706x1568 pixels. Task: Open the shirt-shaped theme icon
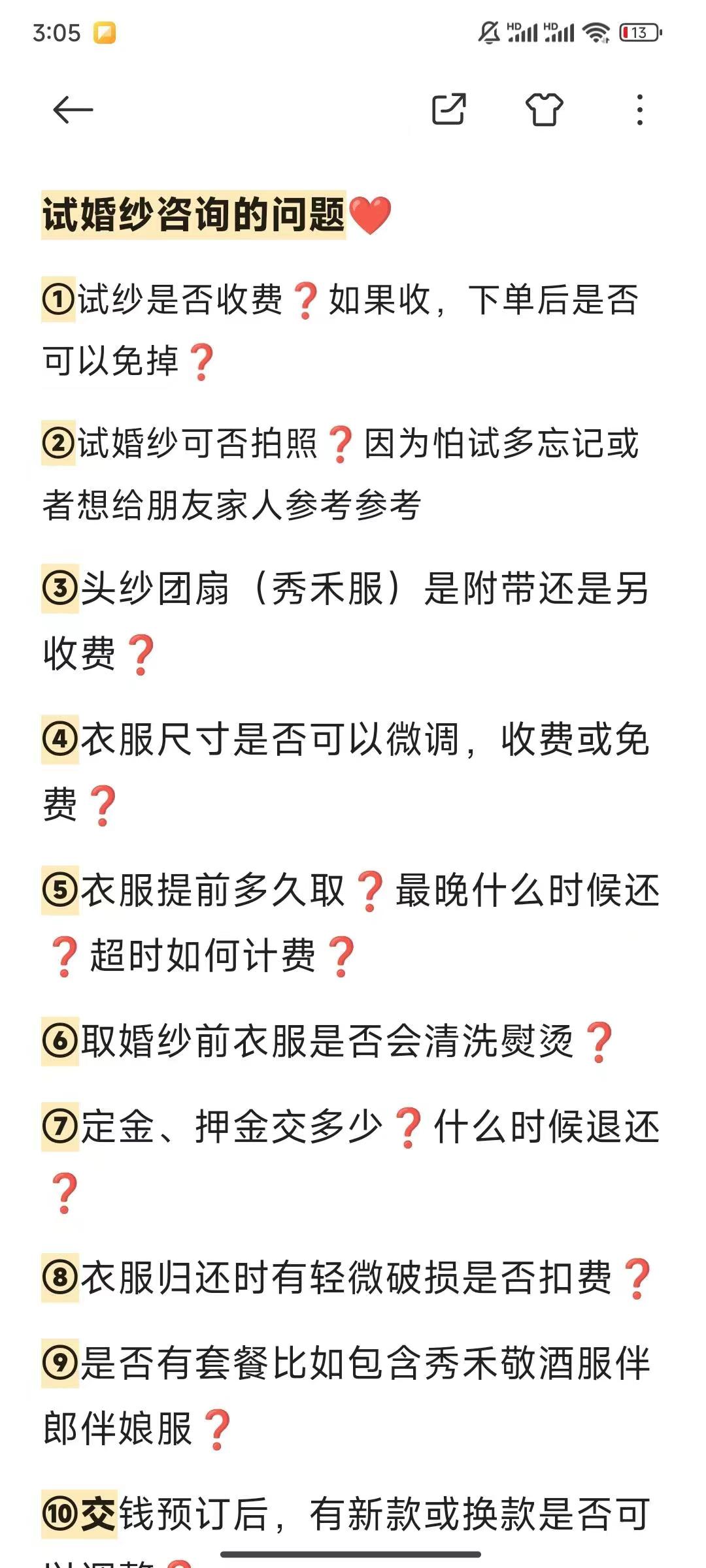544,109
